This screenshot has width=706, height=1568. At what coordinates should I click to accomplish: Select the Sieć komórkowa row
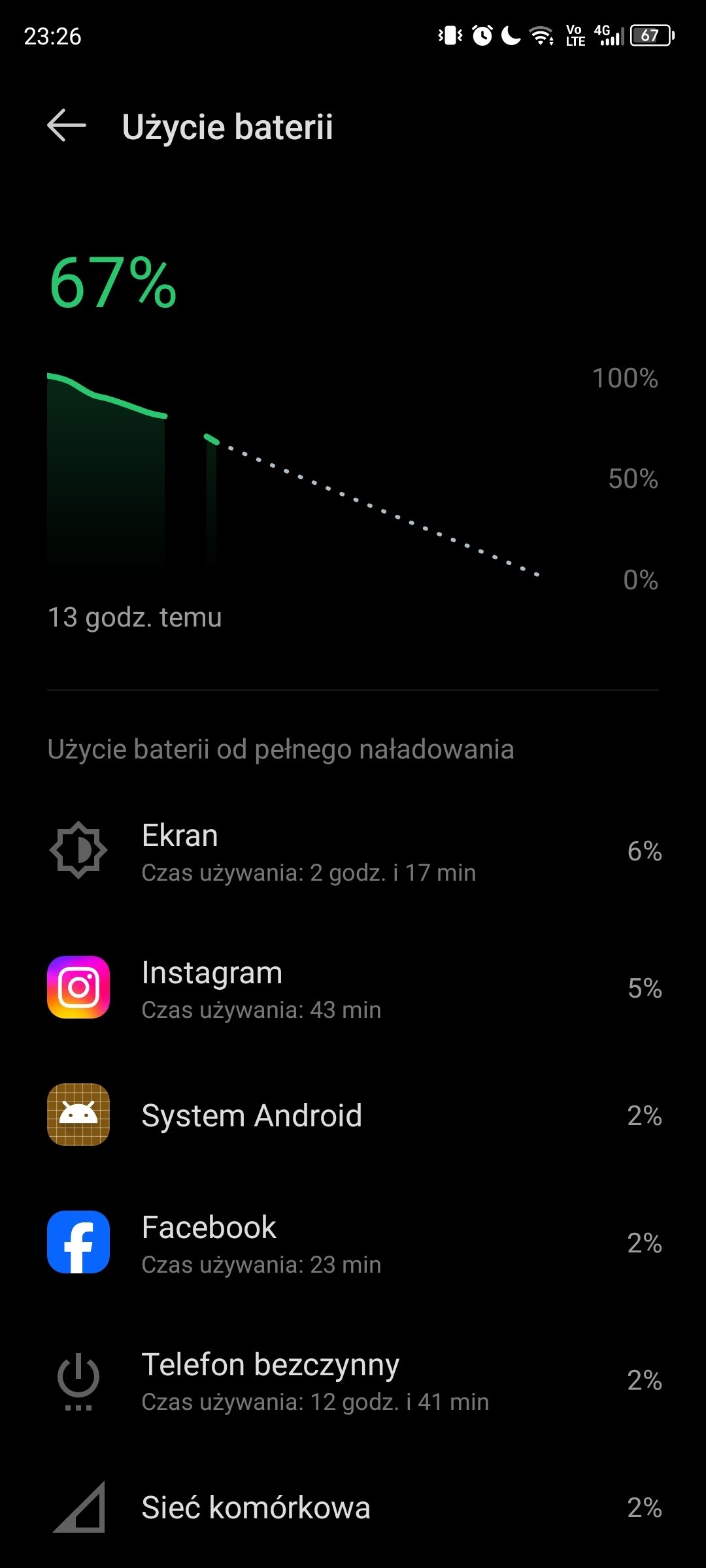353,1507
